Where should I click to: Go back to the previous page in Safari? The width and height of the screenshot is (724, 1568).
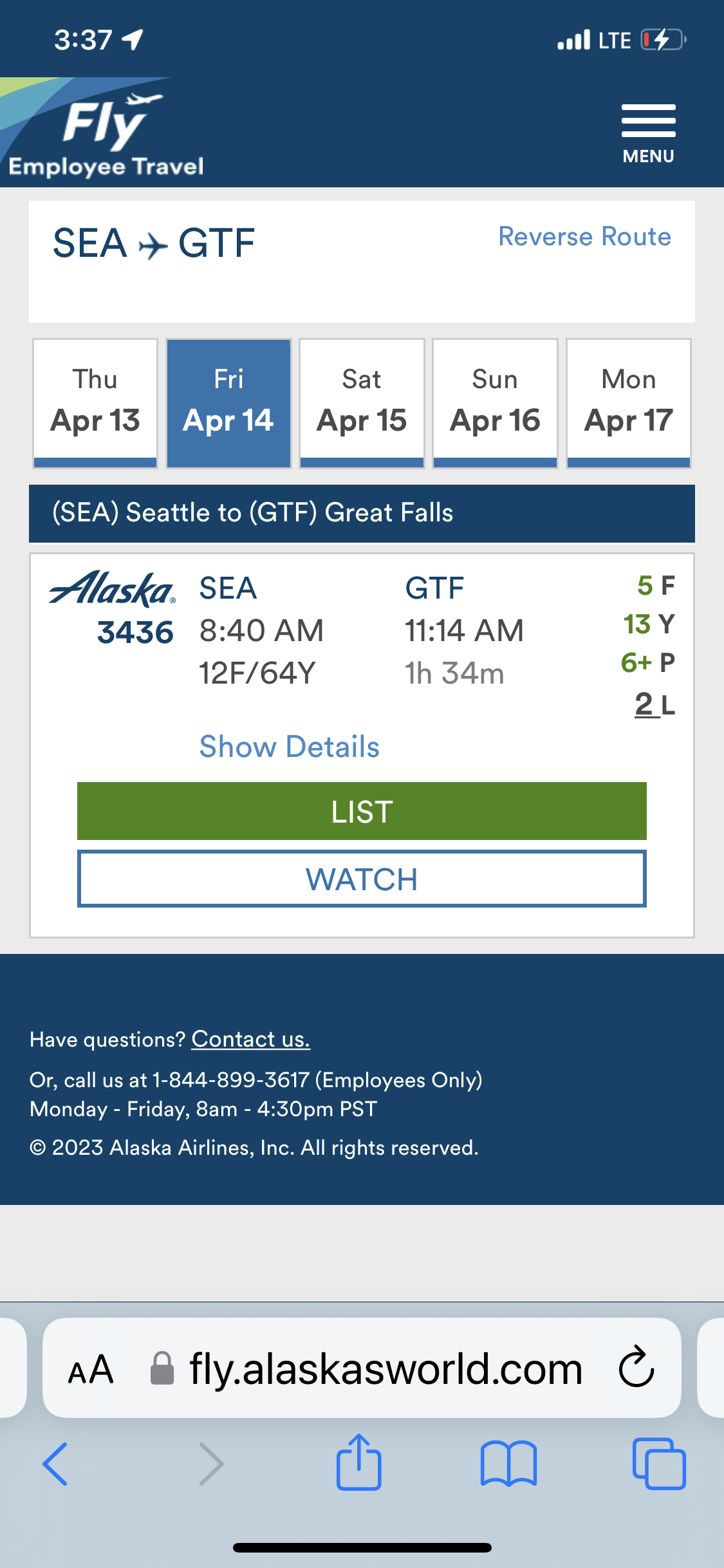(55, 1464)
